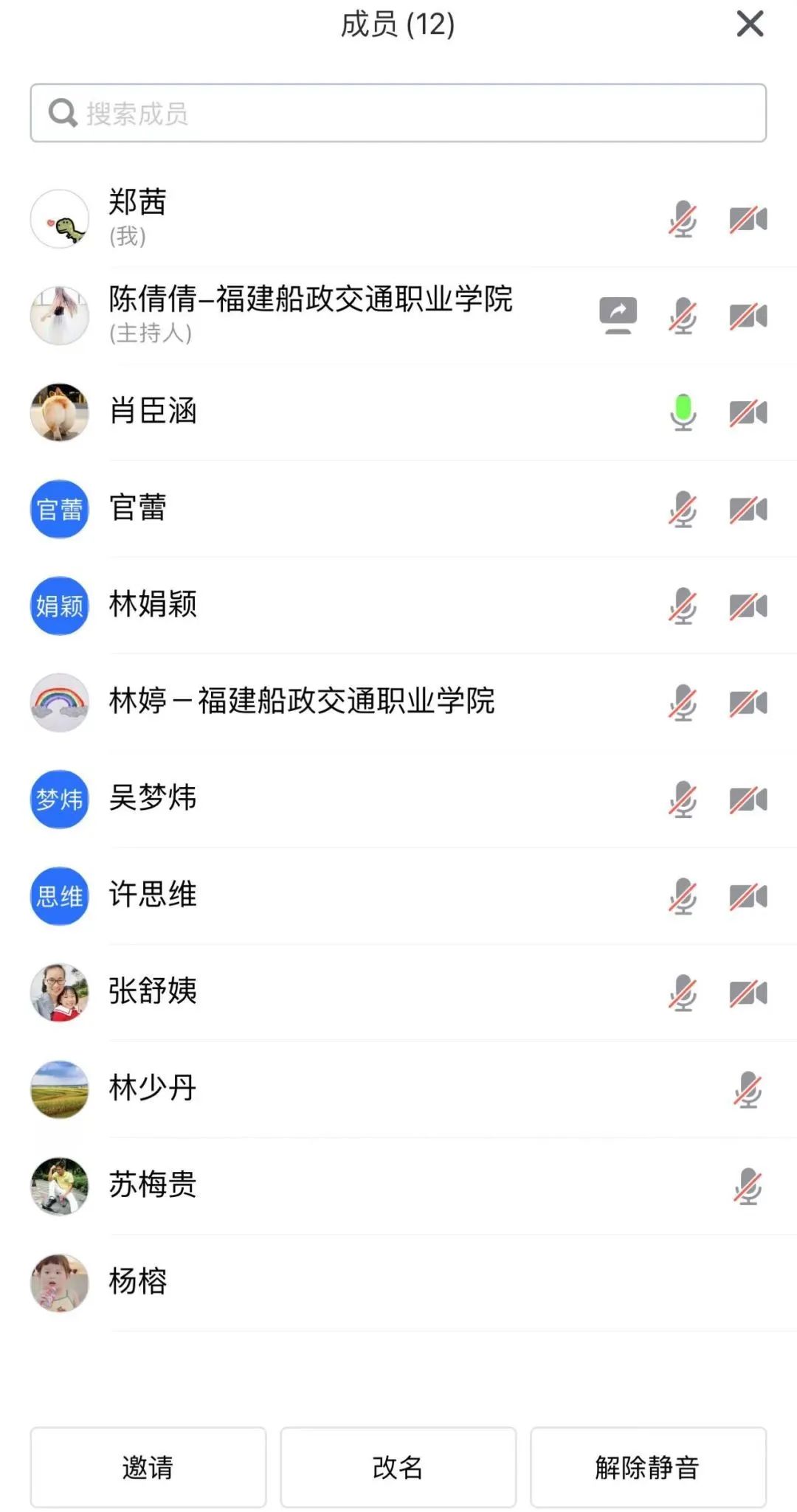Screen dimensions: 797x1512
Task: Tap the 搜索成员 search field
Action: (398, 113)
